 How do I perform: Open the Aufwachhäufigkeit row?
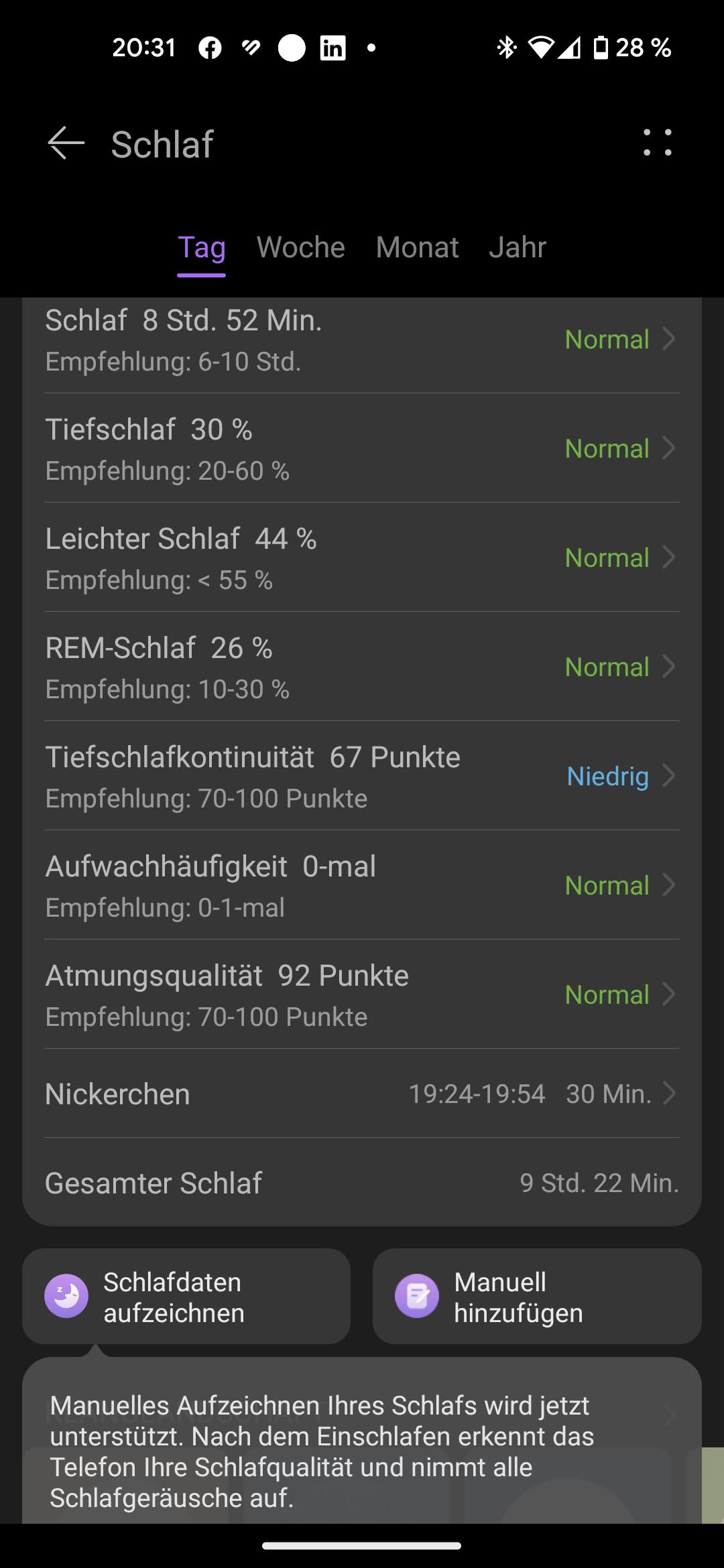362,885
